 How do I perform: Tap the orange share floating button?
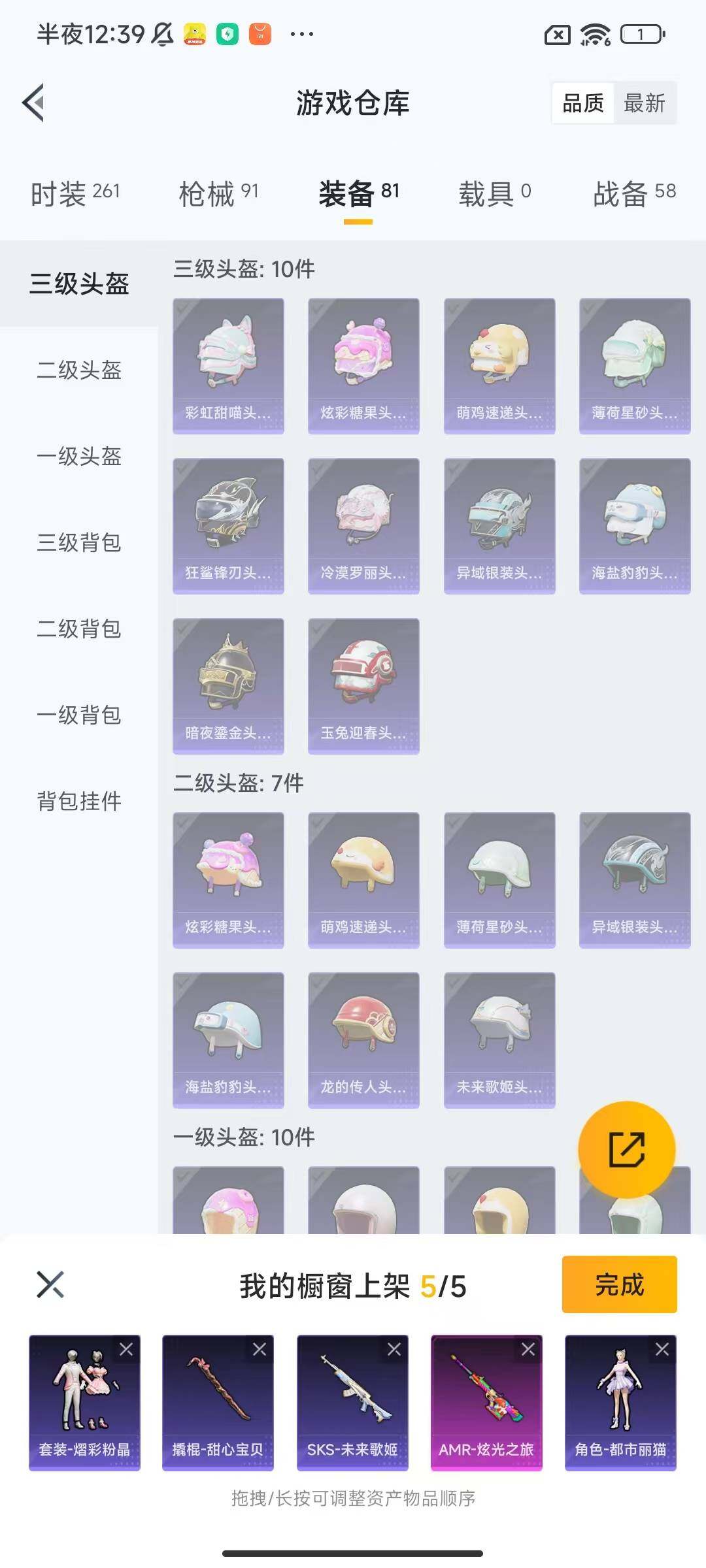(626, 1150)
